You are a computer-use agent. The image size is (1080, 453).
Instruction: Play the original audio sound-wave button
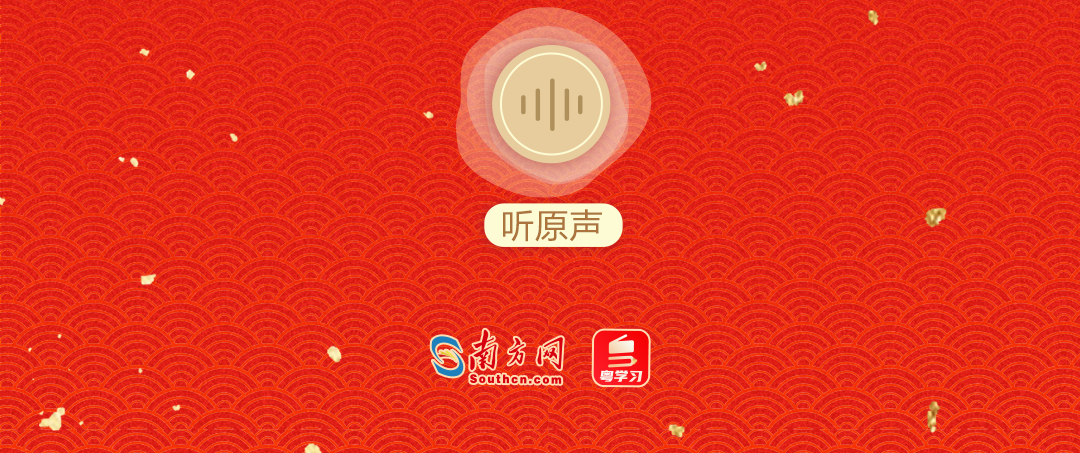[x=551, y=103]
